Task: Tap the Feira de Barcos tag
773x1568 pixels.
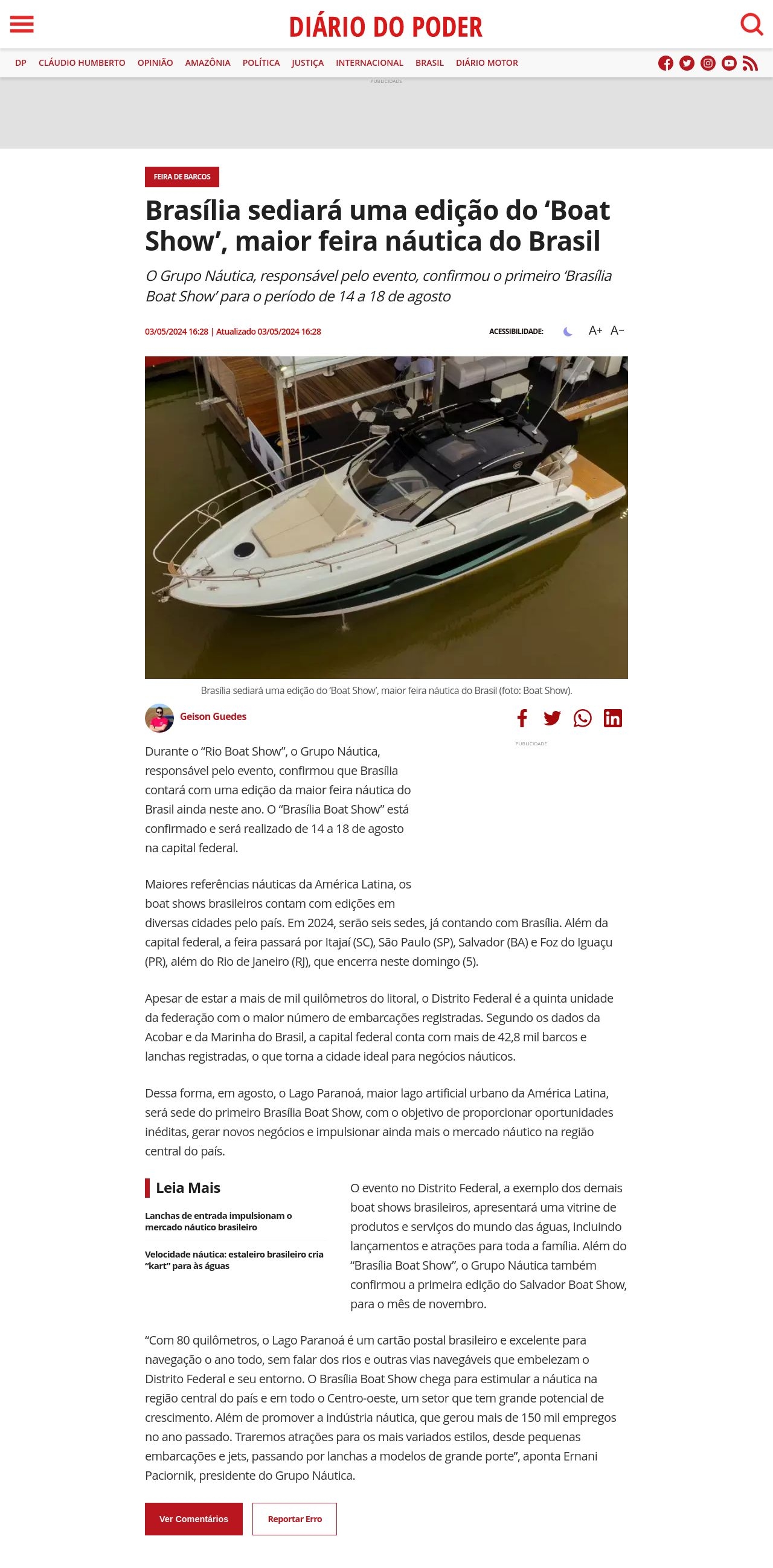Action: point(181,176)
